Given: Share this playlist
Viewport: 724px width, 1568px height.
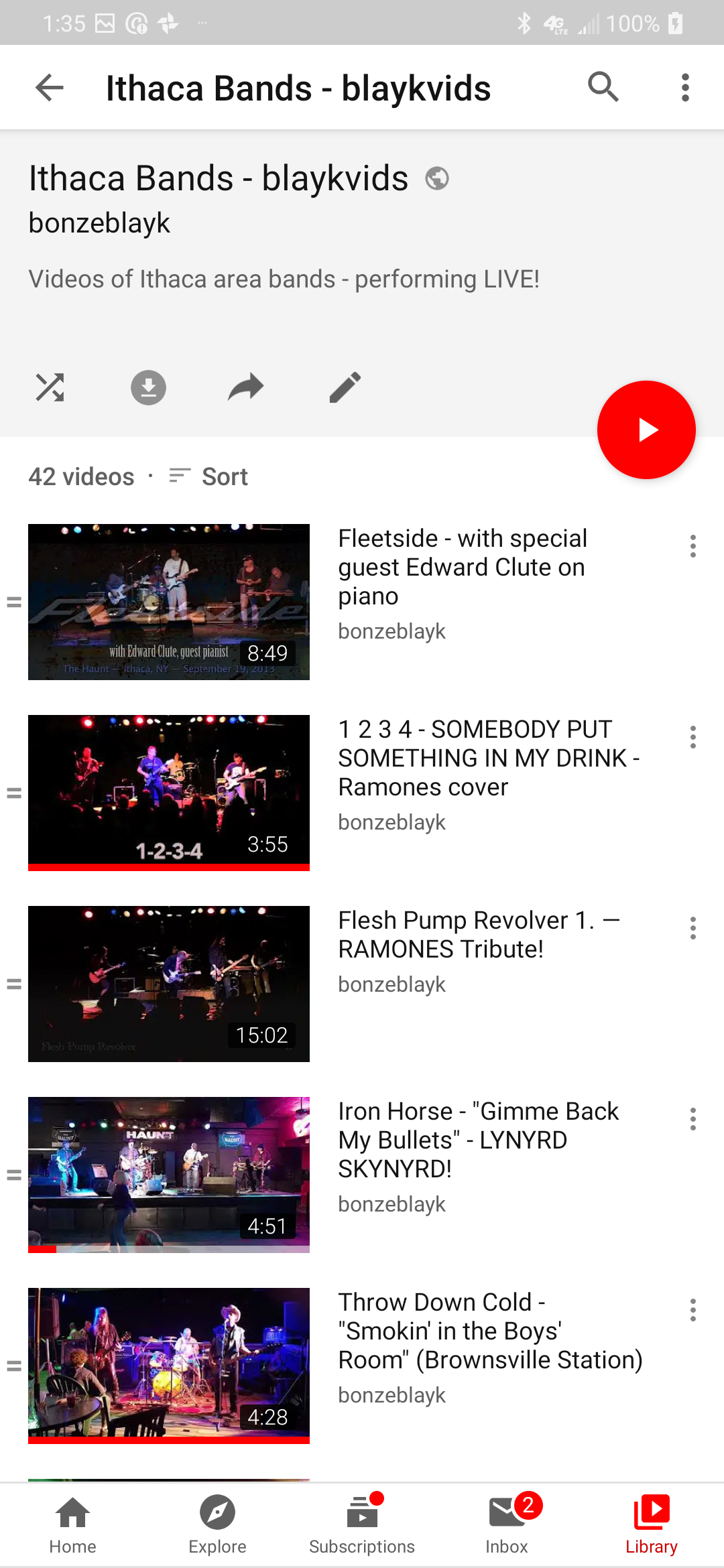Looking at the screenshot, I should click(x=245, y=387).
